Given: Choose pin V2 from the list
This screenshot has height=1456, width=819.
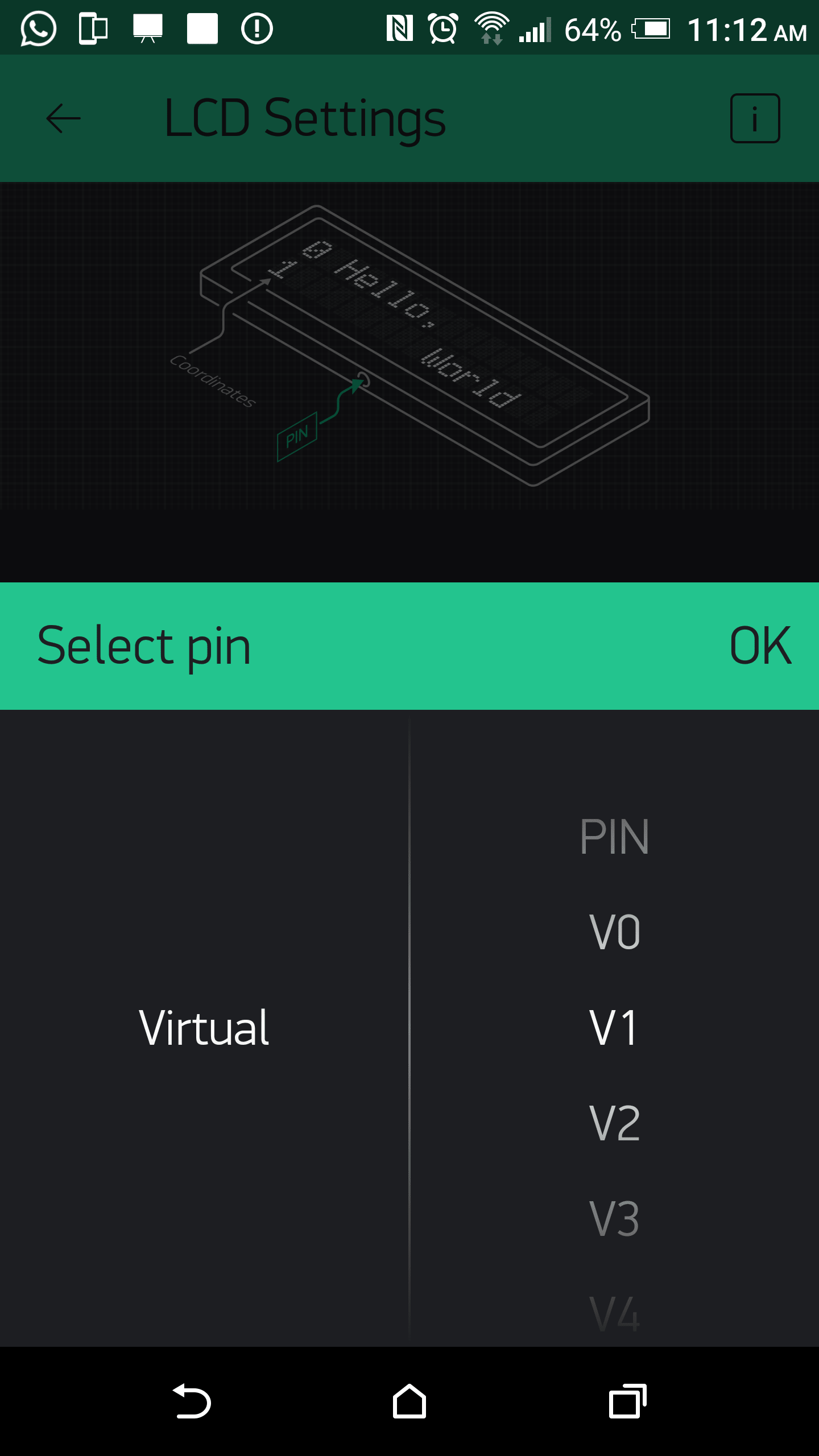Looking at the screenshot, I should [x=614, y=1123].
